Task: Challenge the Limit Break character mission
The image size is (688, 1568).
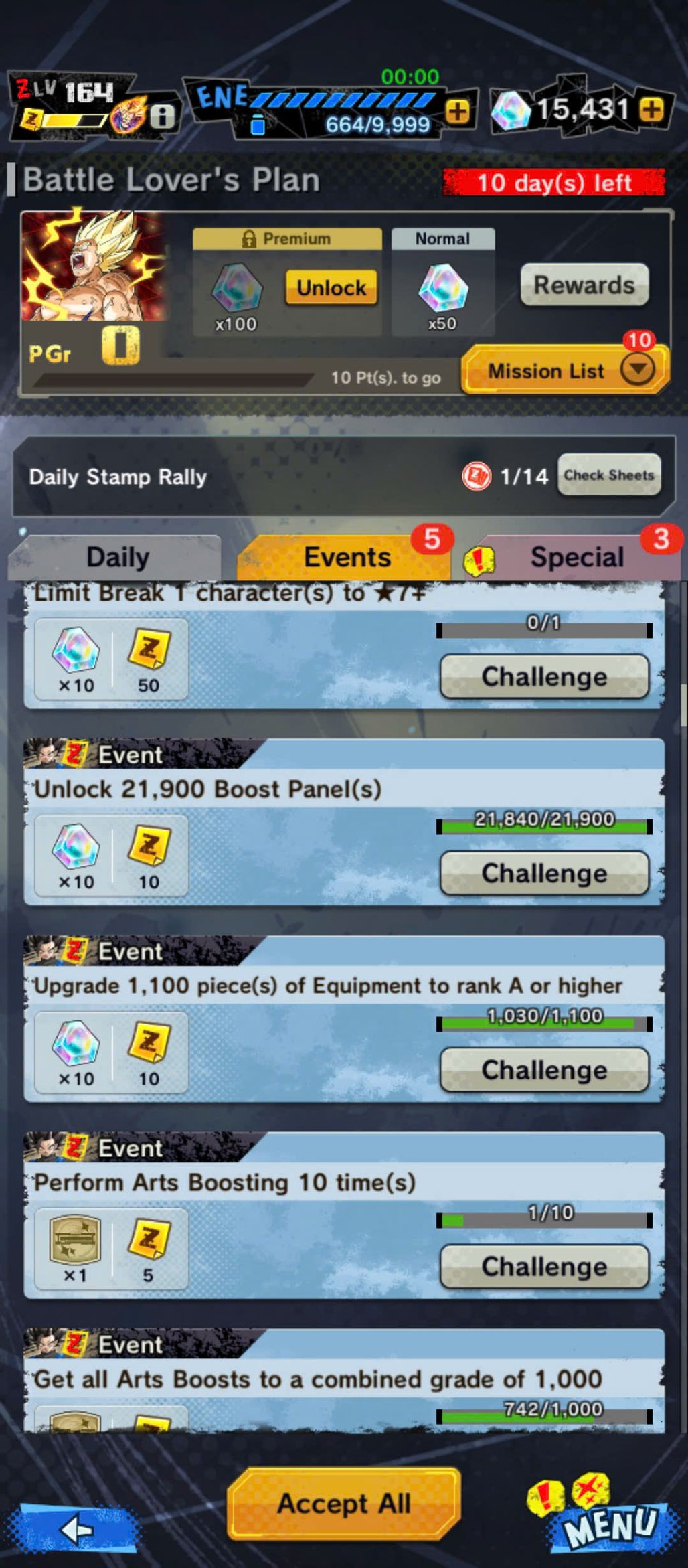Action: coord(544,677)
